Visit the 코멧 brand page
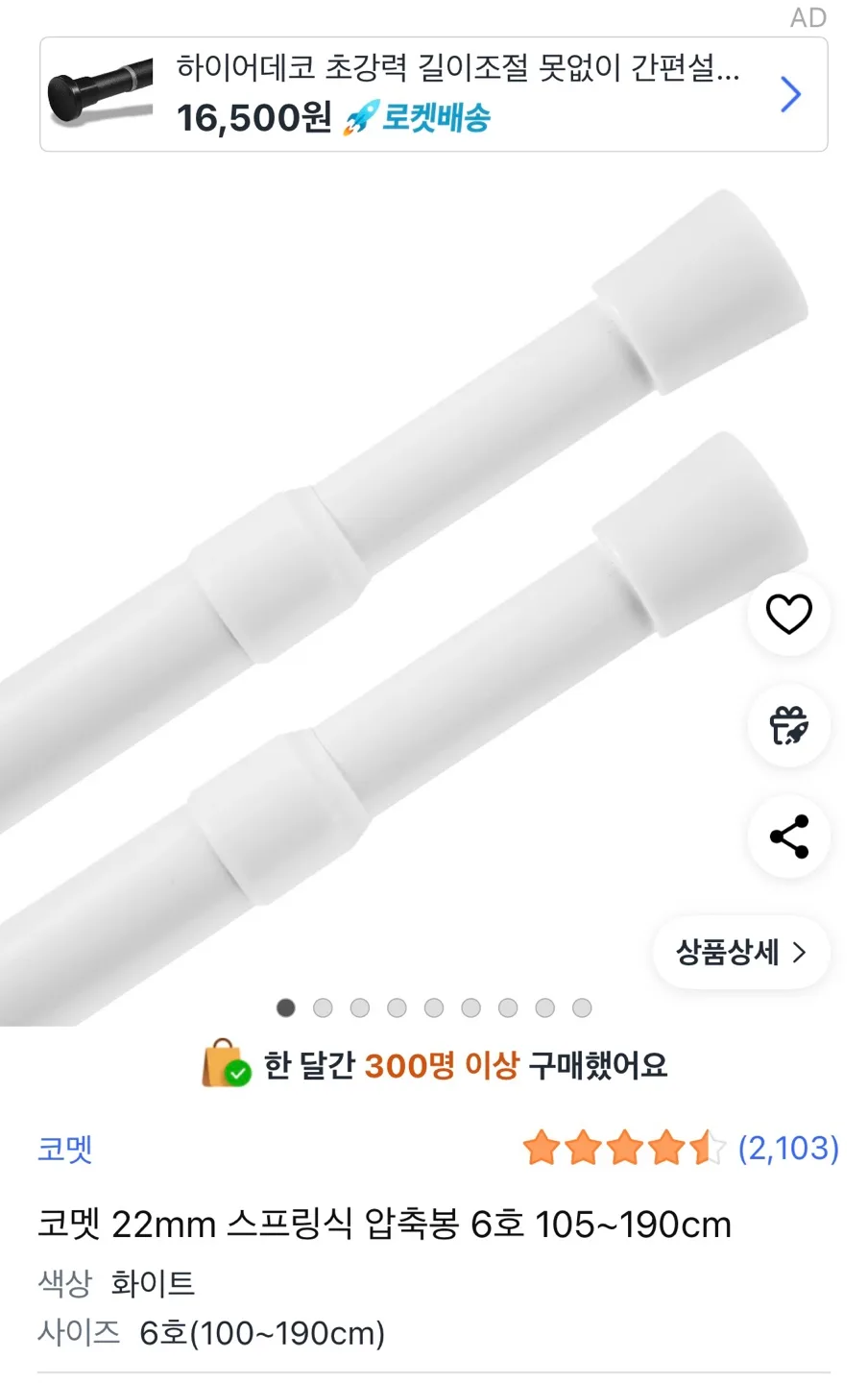This screenshot has width=868, height=1383. click(x=65, y=1149)
